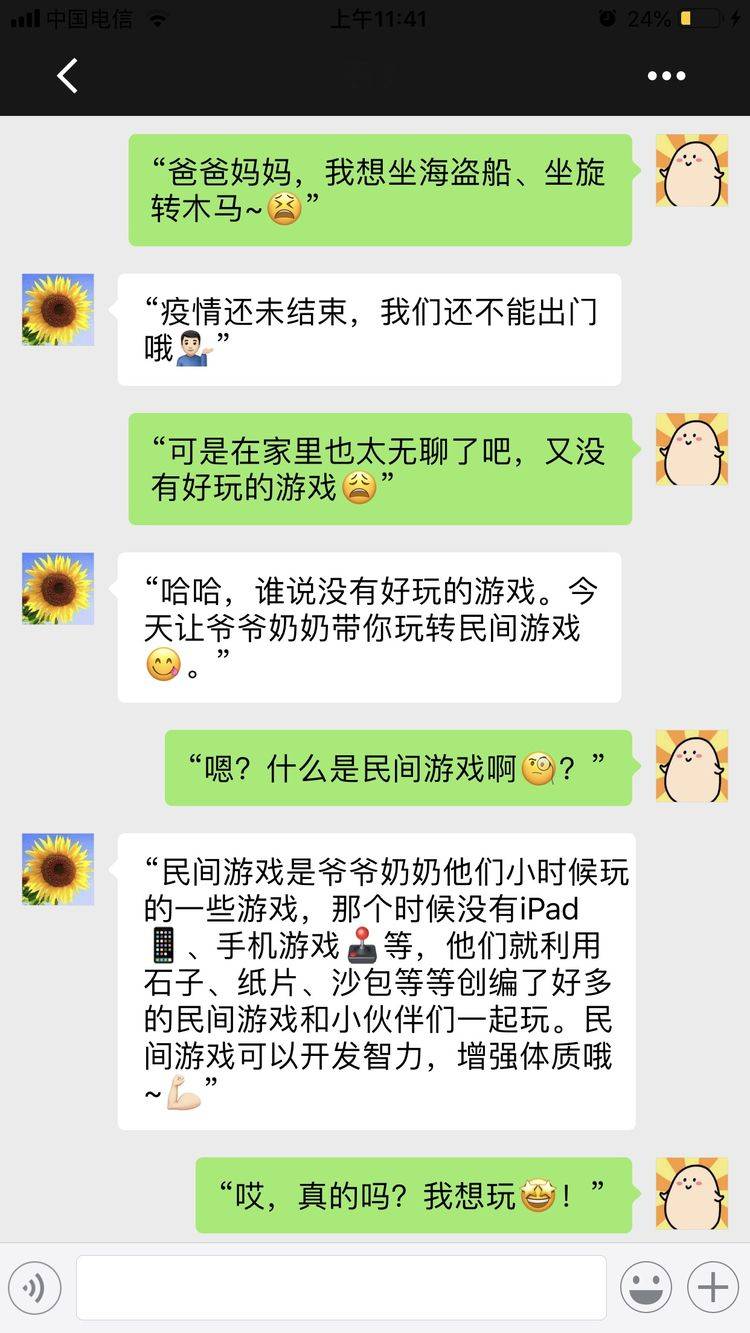Open potato avatar beside the 哎，真的吗 message

point(692,1194)
